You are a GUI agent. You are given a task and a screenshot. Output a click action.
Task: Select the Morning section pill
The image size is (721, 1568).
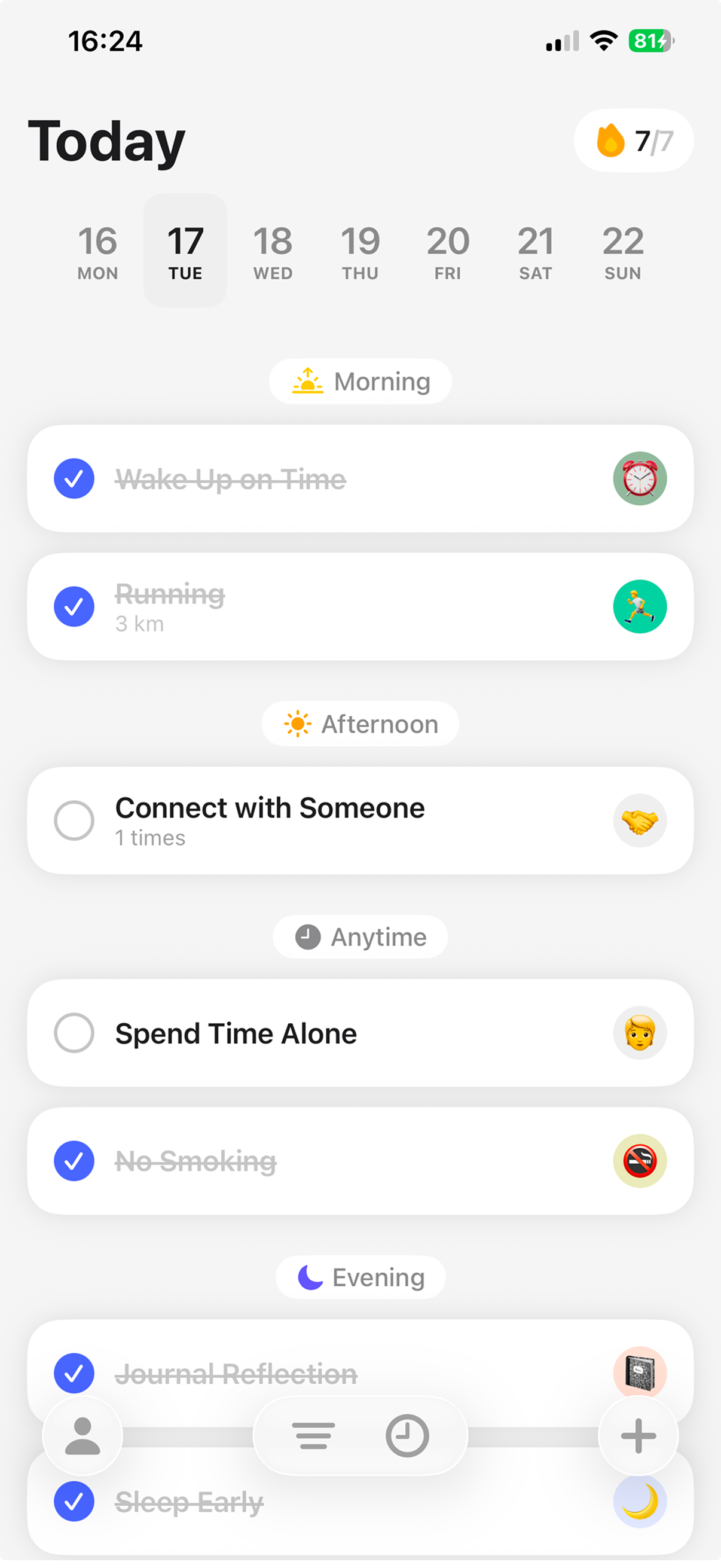point(360,382)
